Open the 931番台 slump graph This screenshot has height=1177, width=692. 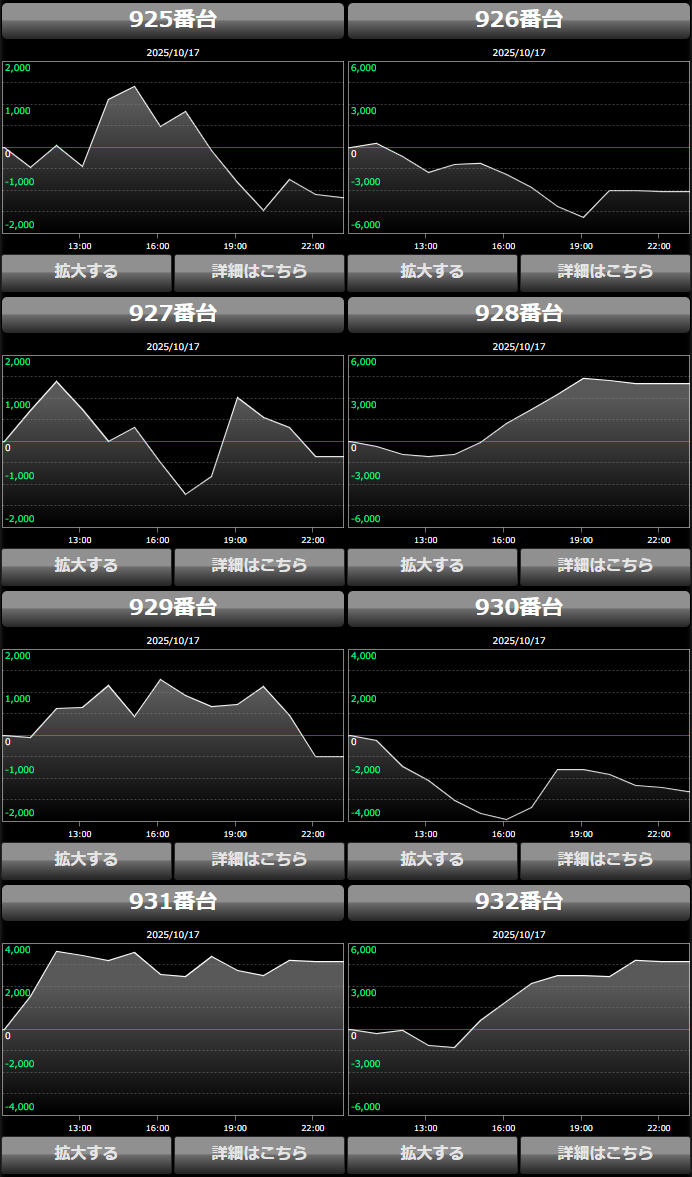[173, 1029]
